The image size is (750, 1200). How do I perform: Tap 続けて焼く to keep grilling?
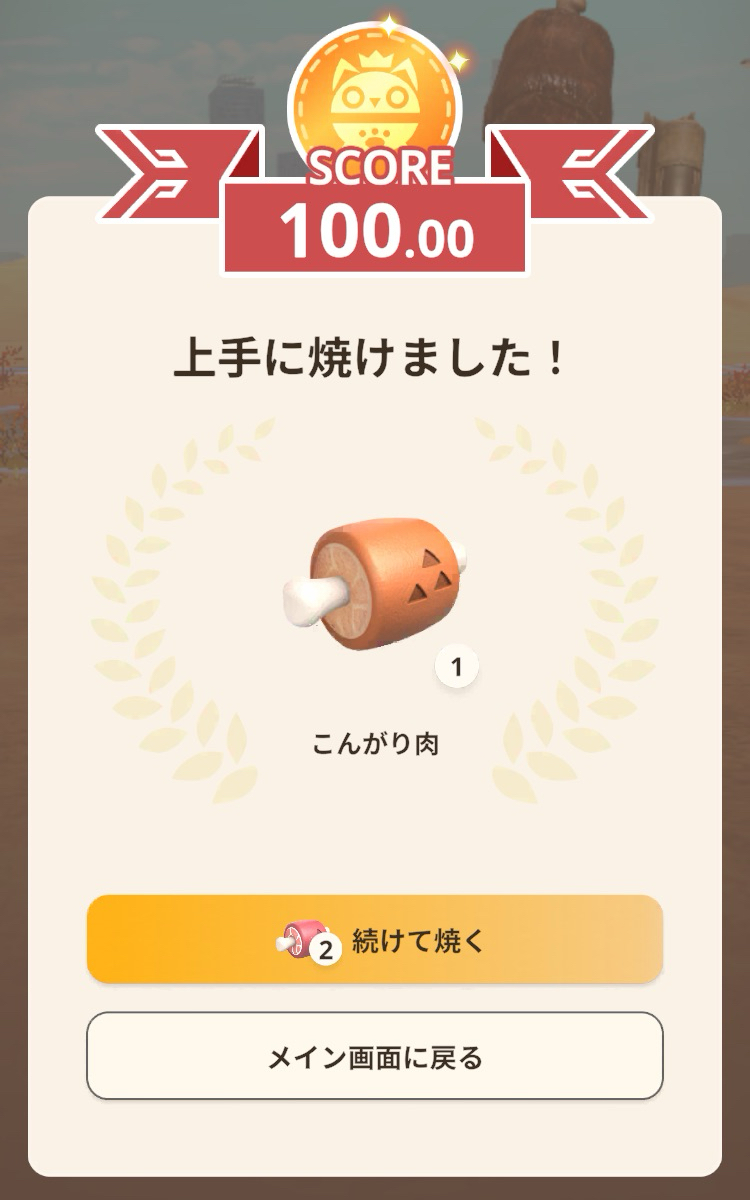click(x=375, y=940)
